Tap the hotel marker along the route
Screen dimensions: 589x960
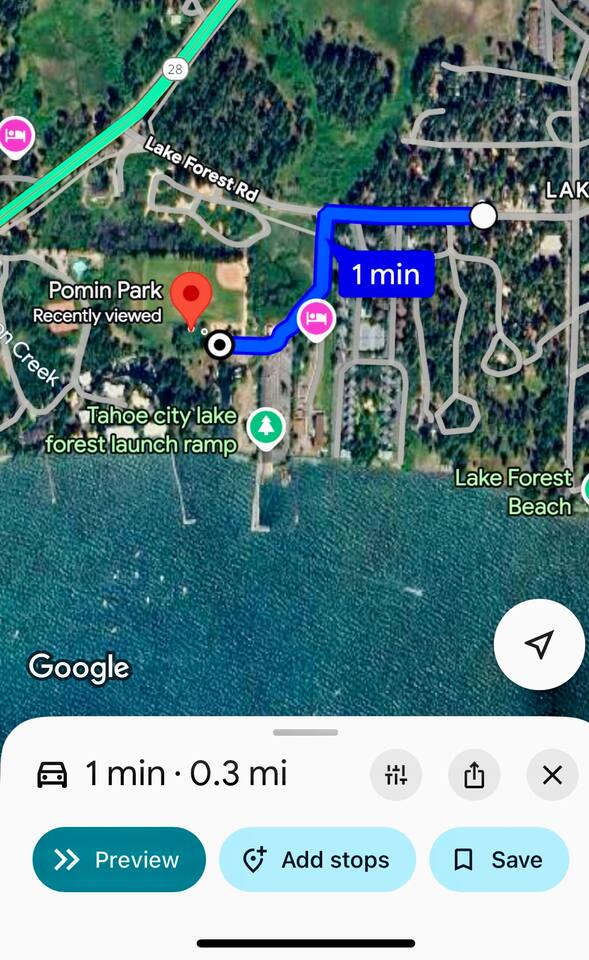(x=316, y=320)
